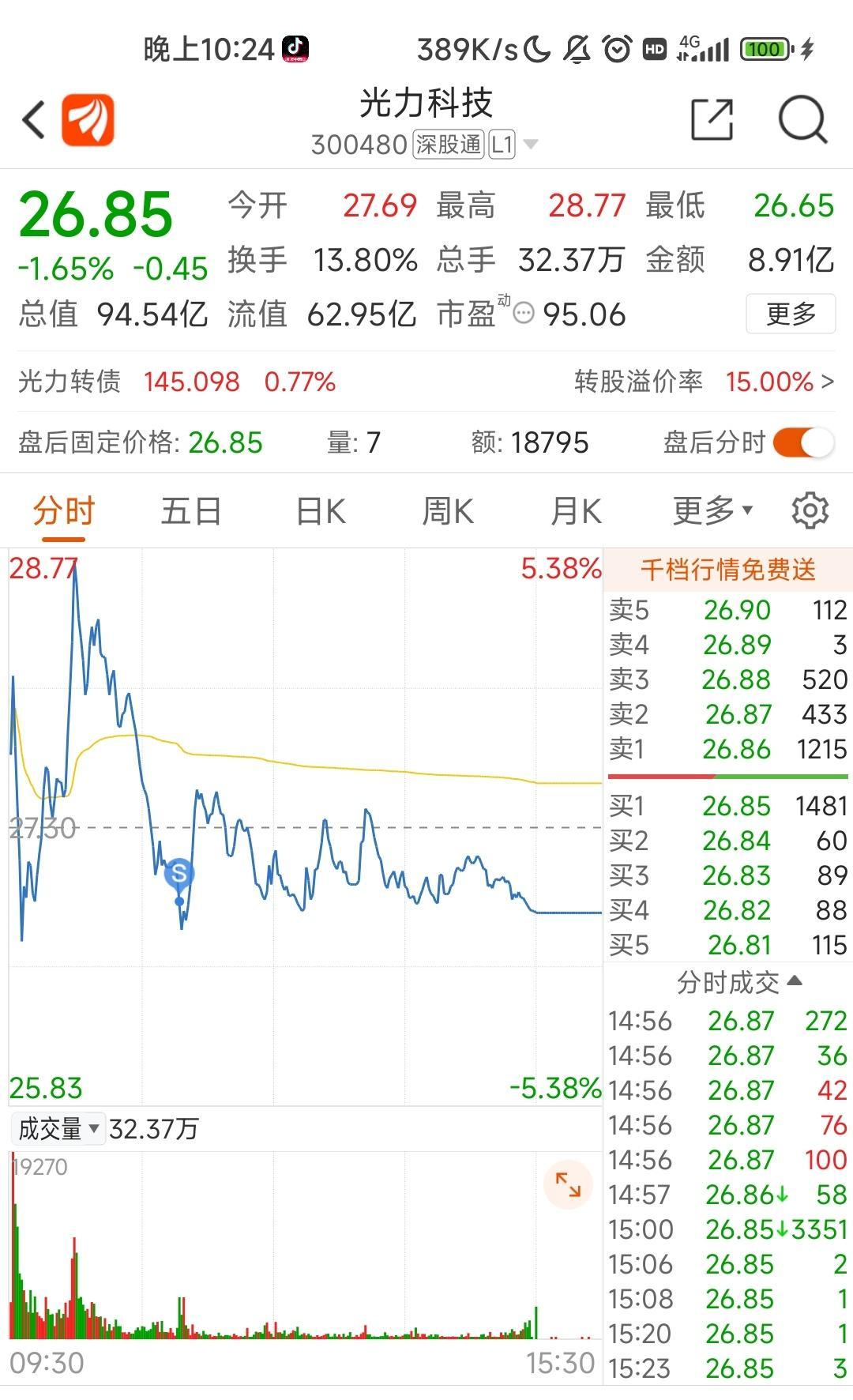
Task: Switch to the 周K chart tab
Action: pyautogui.click(x=448, y=511)
